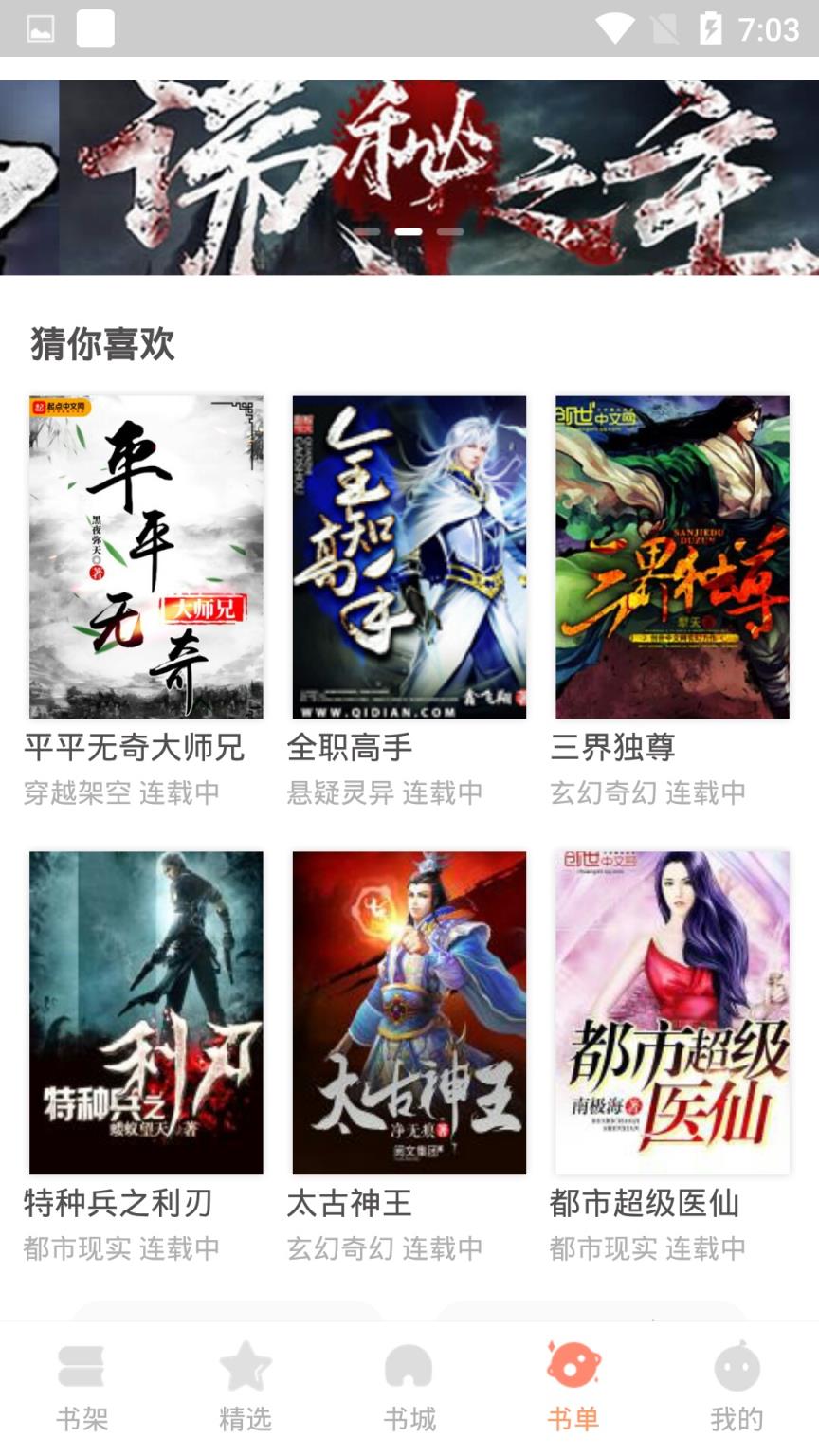The width and height of the screenshot is (819, 1456).
Task: Open the 我的 profile icon in bottom bar
Action: 737,1365
